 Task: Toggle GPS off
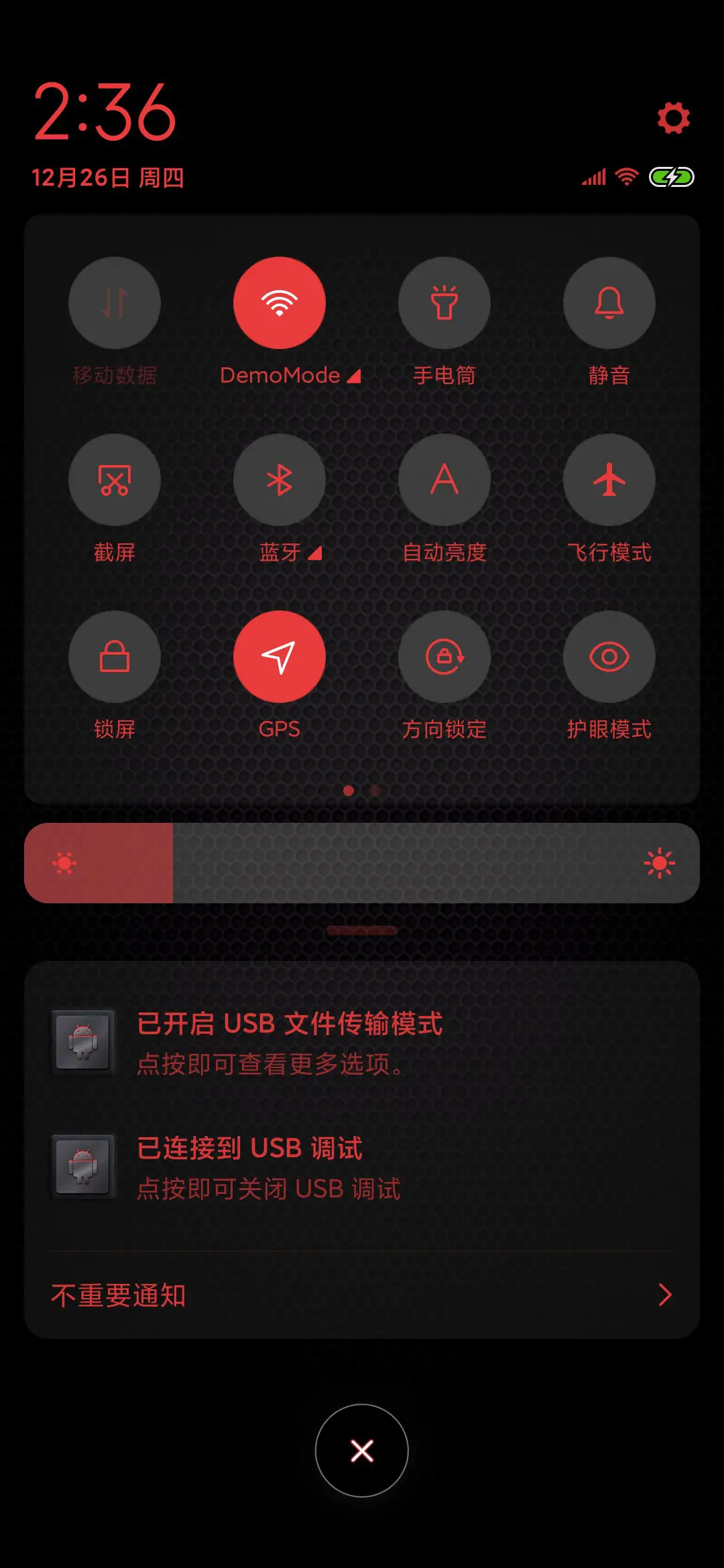pos(280,657)
